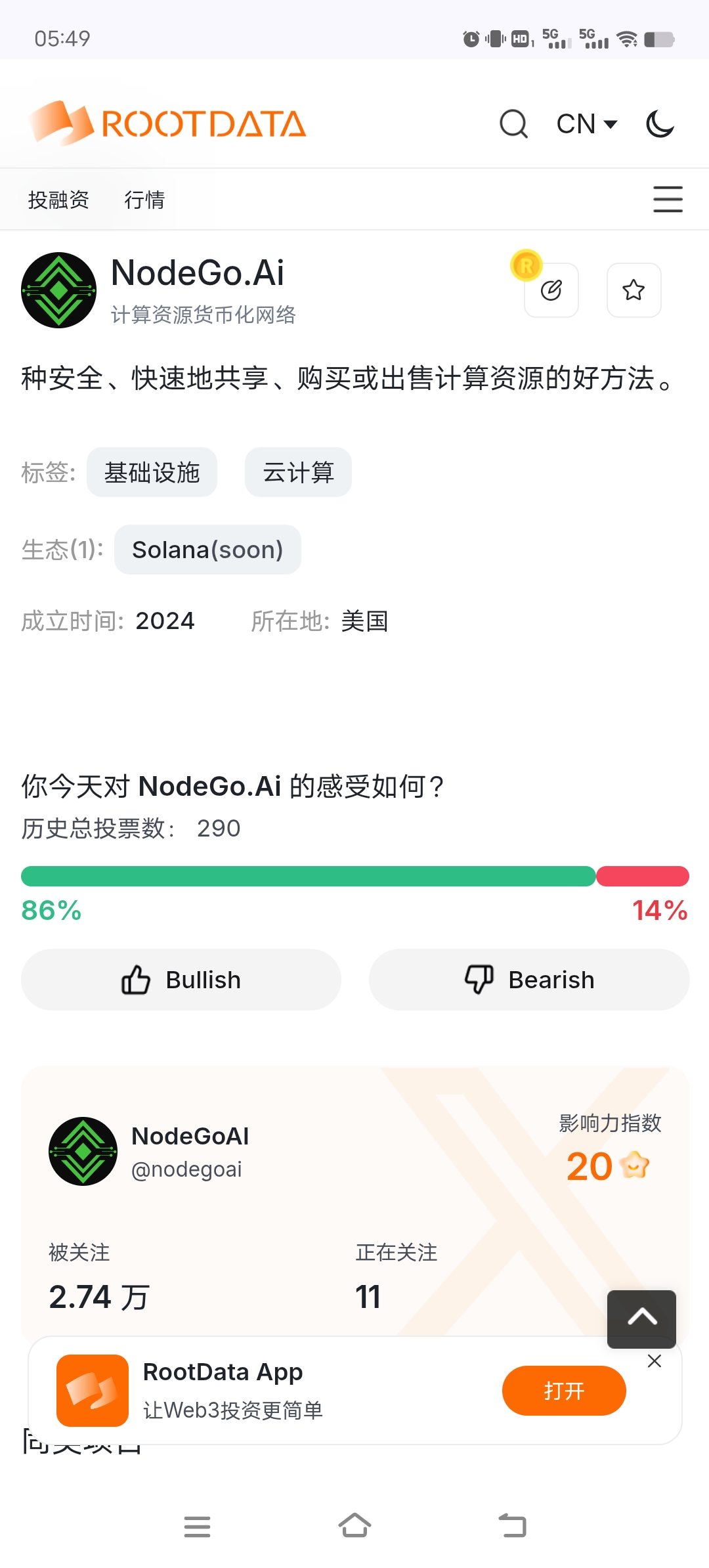
Task: Switch to the 投融资 tab
Action: click(x=58, y=200)
